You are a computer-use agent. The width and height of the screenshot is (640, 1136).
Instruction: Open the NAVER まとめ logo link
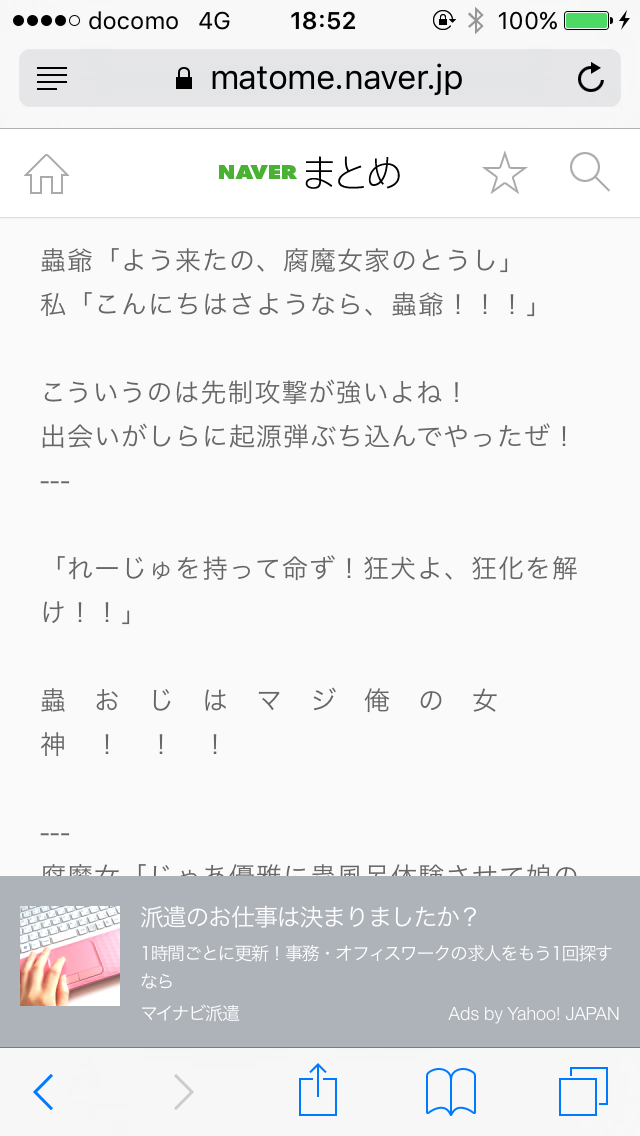[310, 173]
